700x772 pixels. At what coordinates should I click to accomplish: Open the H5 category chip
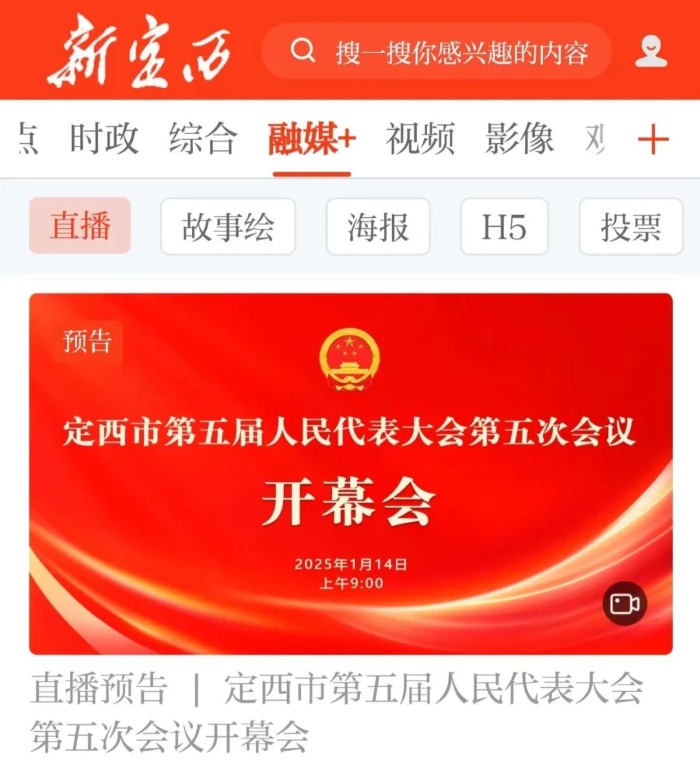click(504, 227)
